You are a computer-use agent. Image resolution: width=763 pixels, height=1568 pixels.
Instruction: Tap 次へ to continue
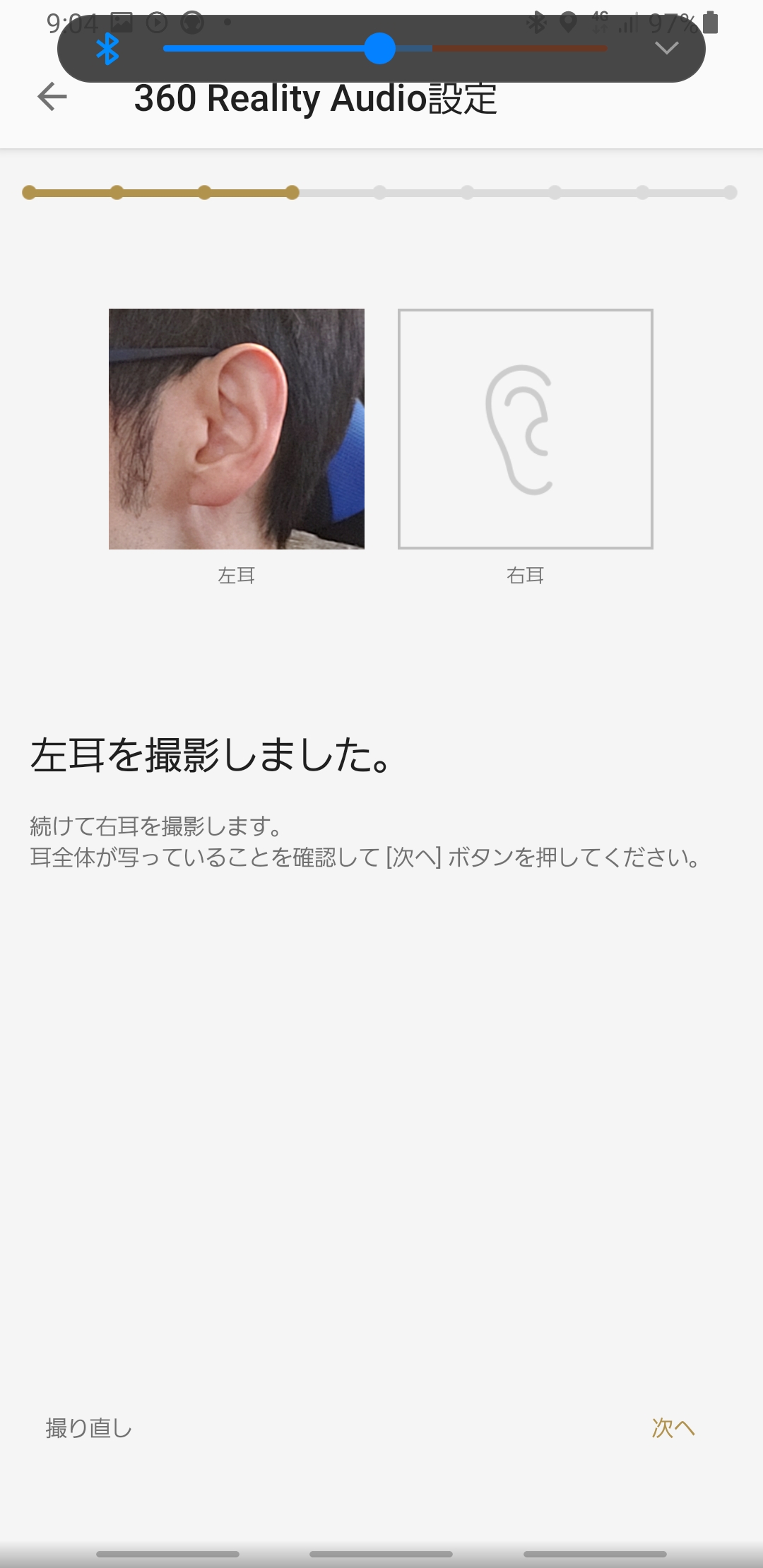[x=673, y=1428]
